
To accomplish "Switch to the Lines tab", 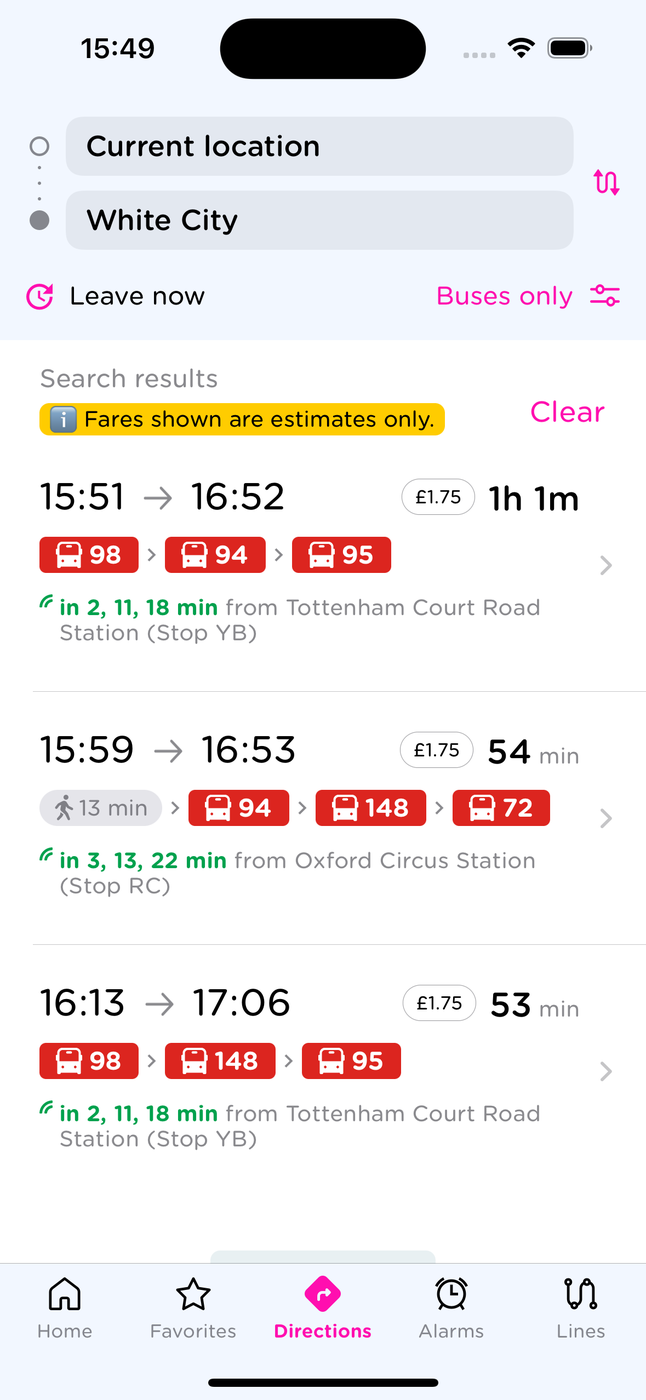I will [581, 1308].
